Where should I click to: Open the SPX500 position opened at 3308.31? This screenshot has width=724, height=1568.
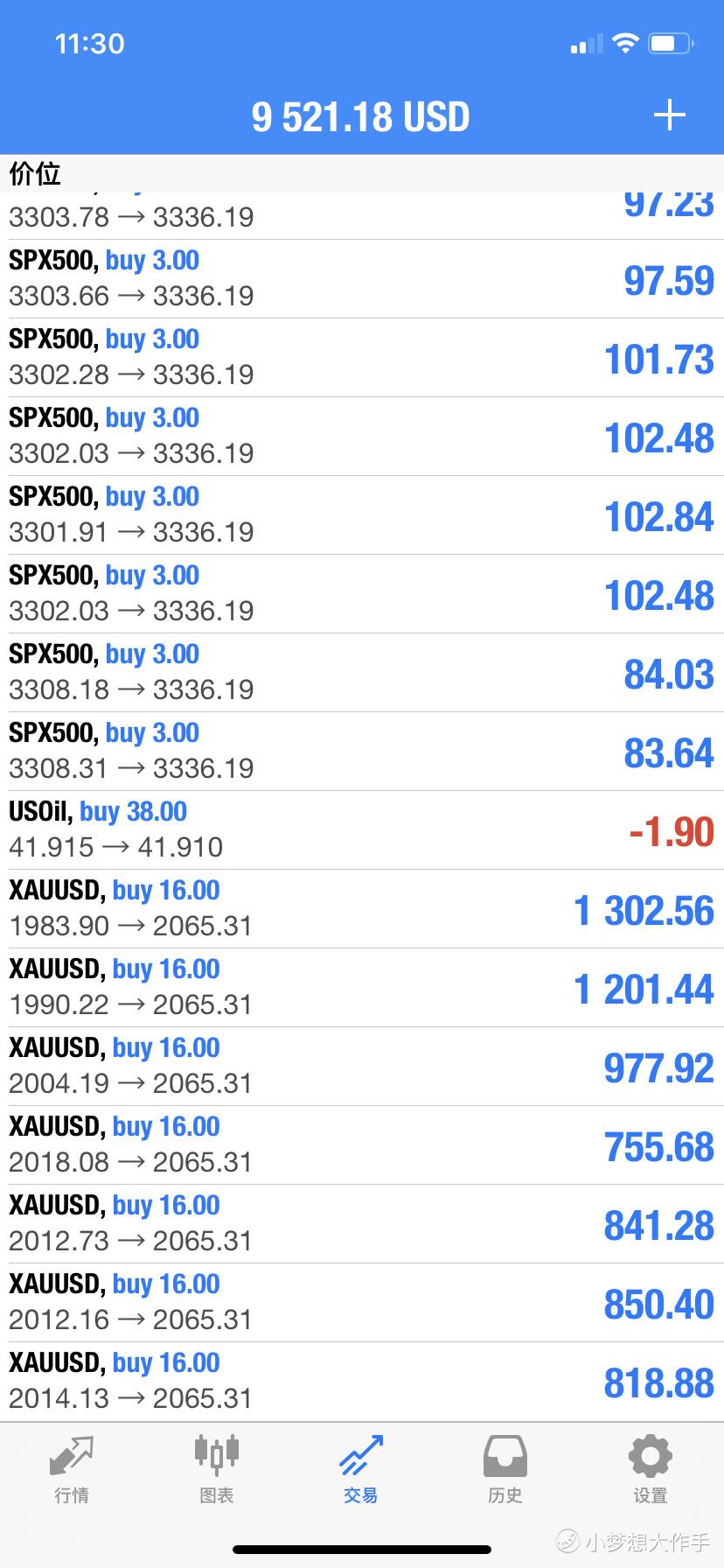pyautogui.click(x=362, y=752)
